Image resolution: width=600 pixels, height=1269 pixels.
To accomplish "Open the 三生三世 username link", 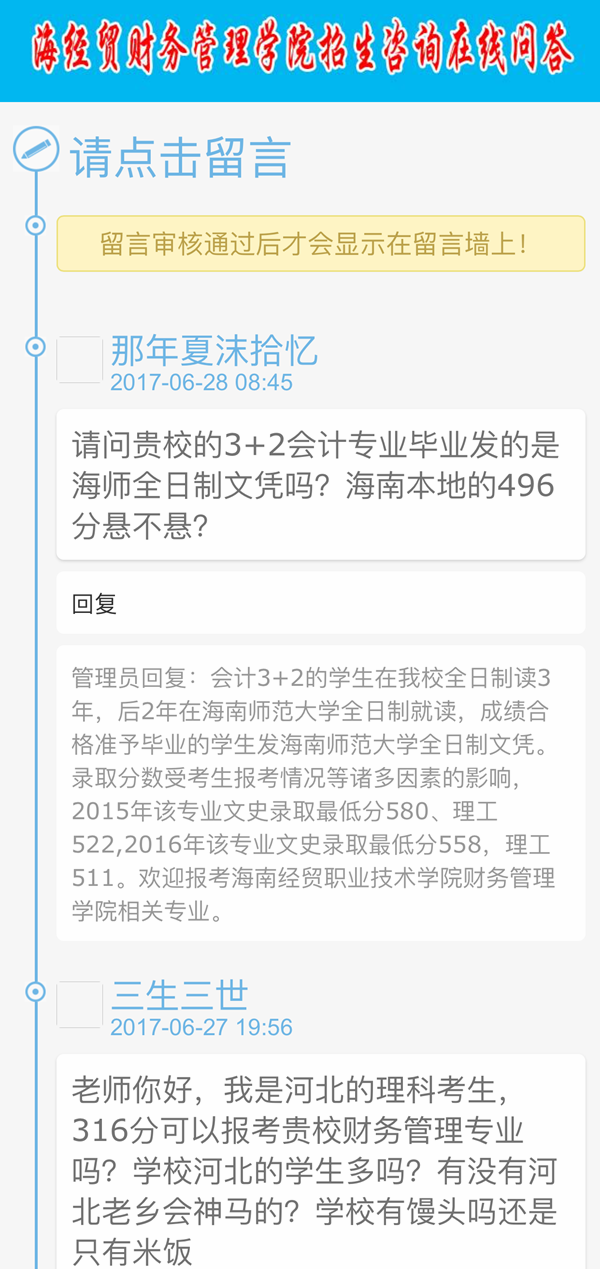I will coord(180,994).
